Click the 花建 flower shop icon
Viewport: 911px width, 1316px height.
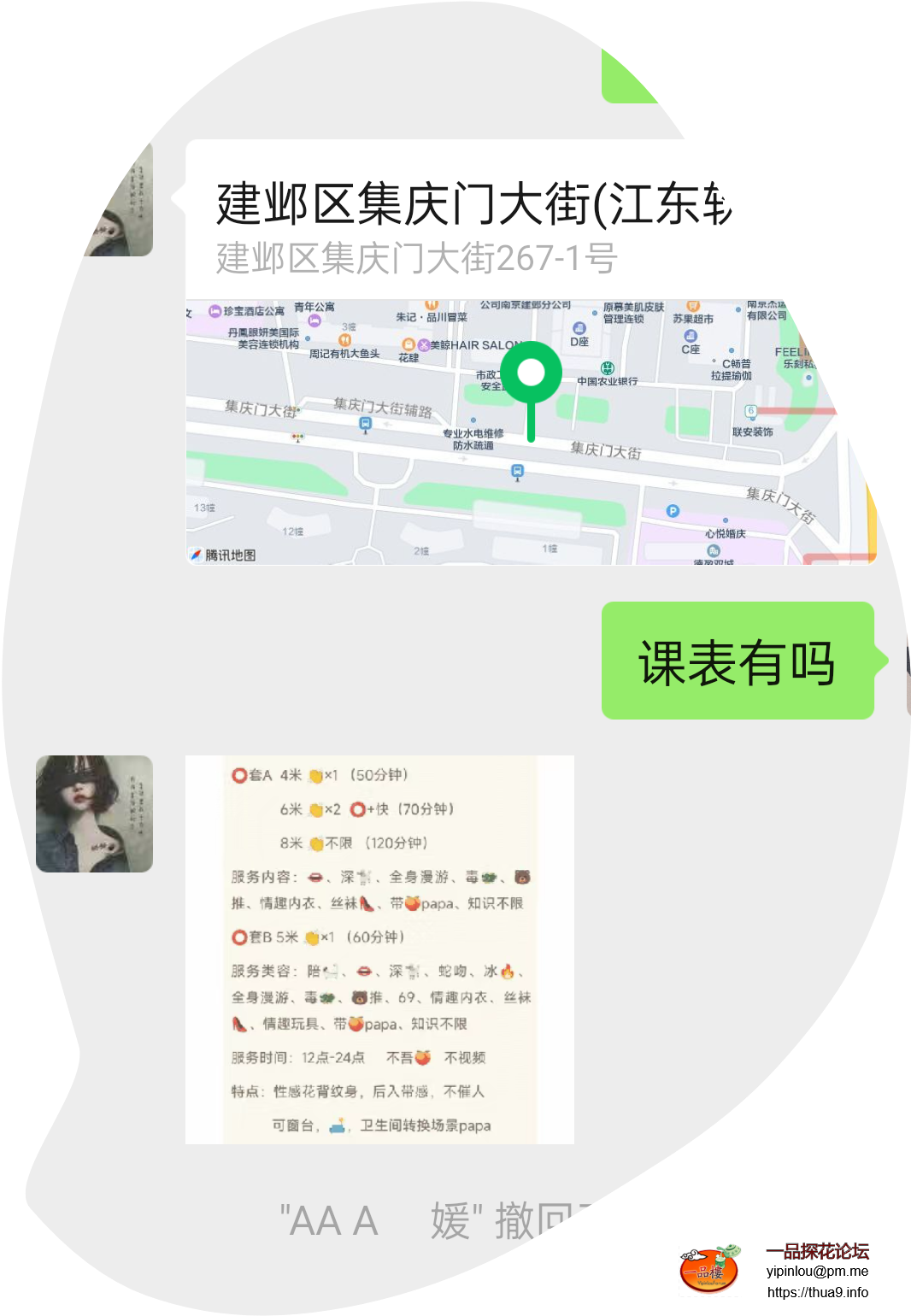408,343
